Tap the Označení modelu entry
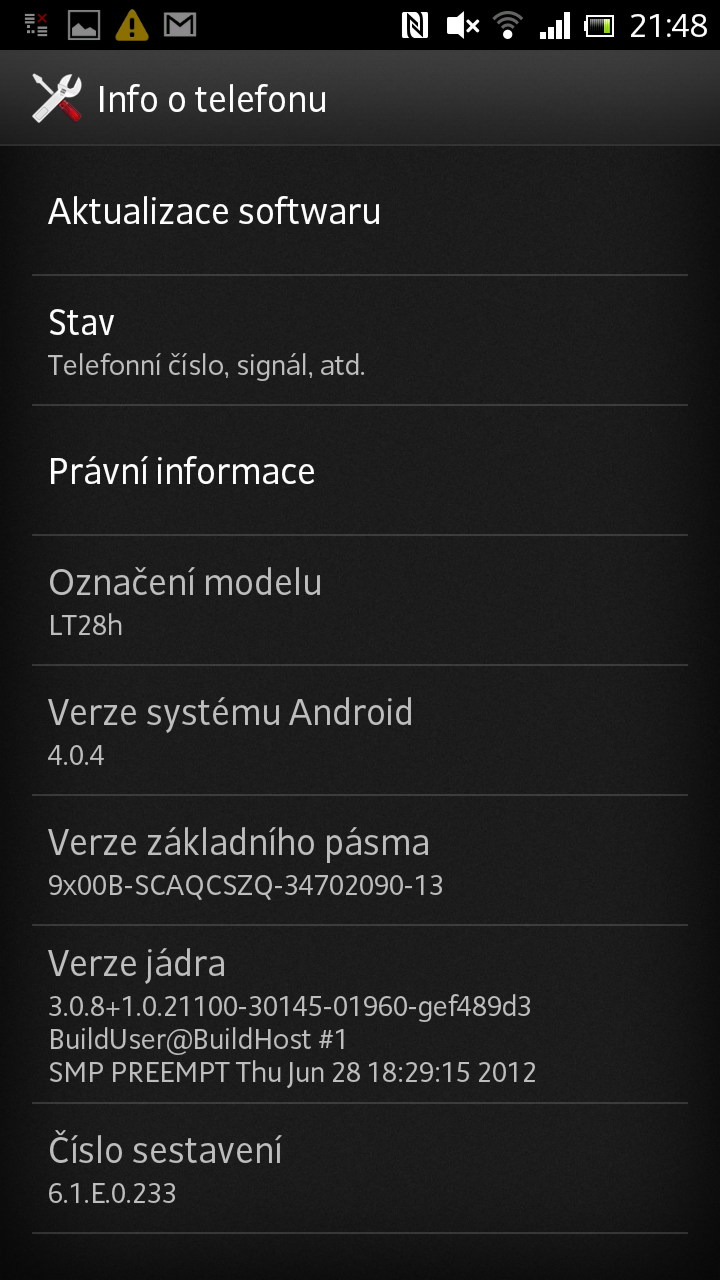The image size is (720, 1280). click(x=360, y=598)
